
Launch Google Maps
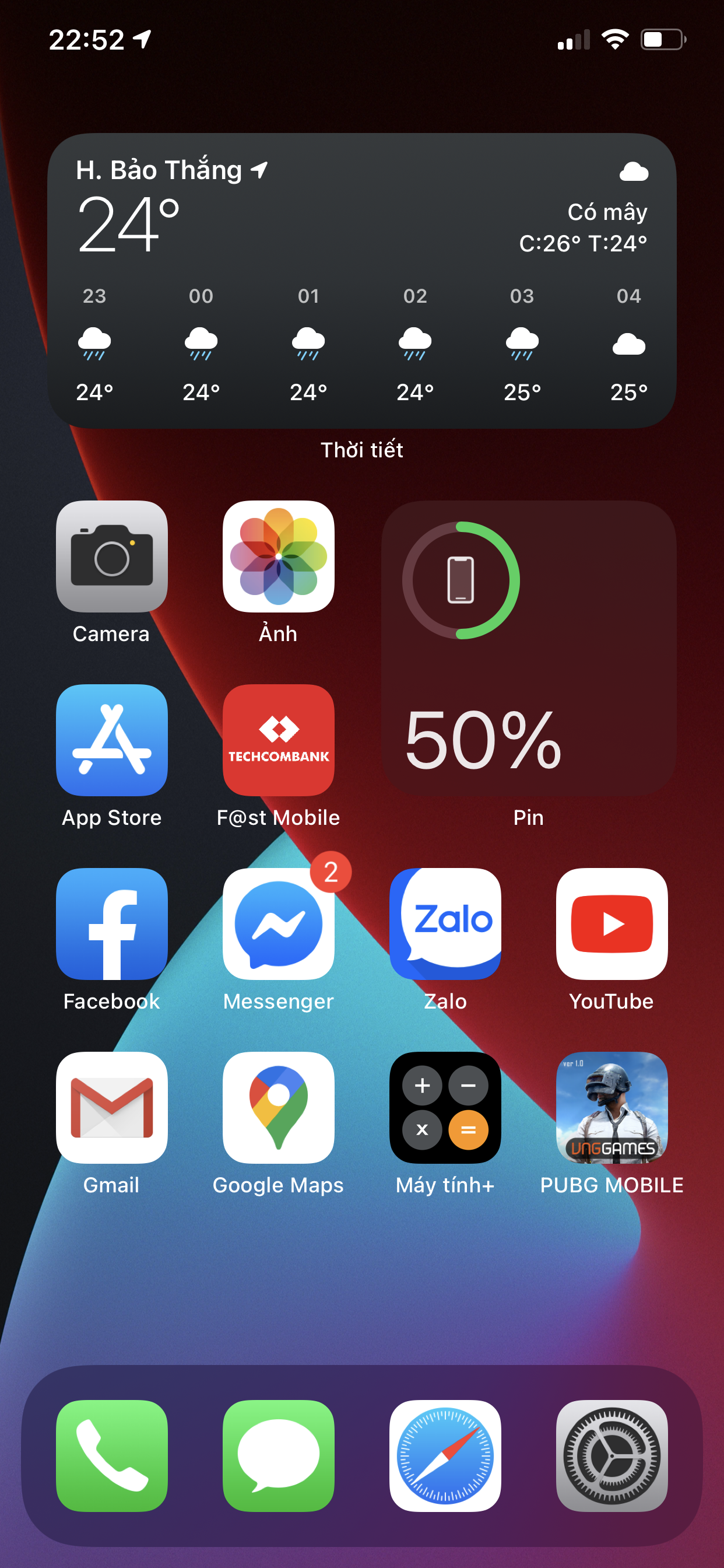point(279,1108)
